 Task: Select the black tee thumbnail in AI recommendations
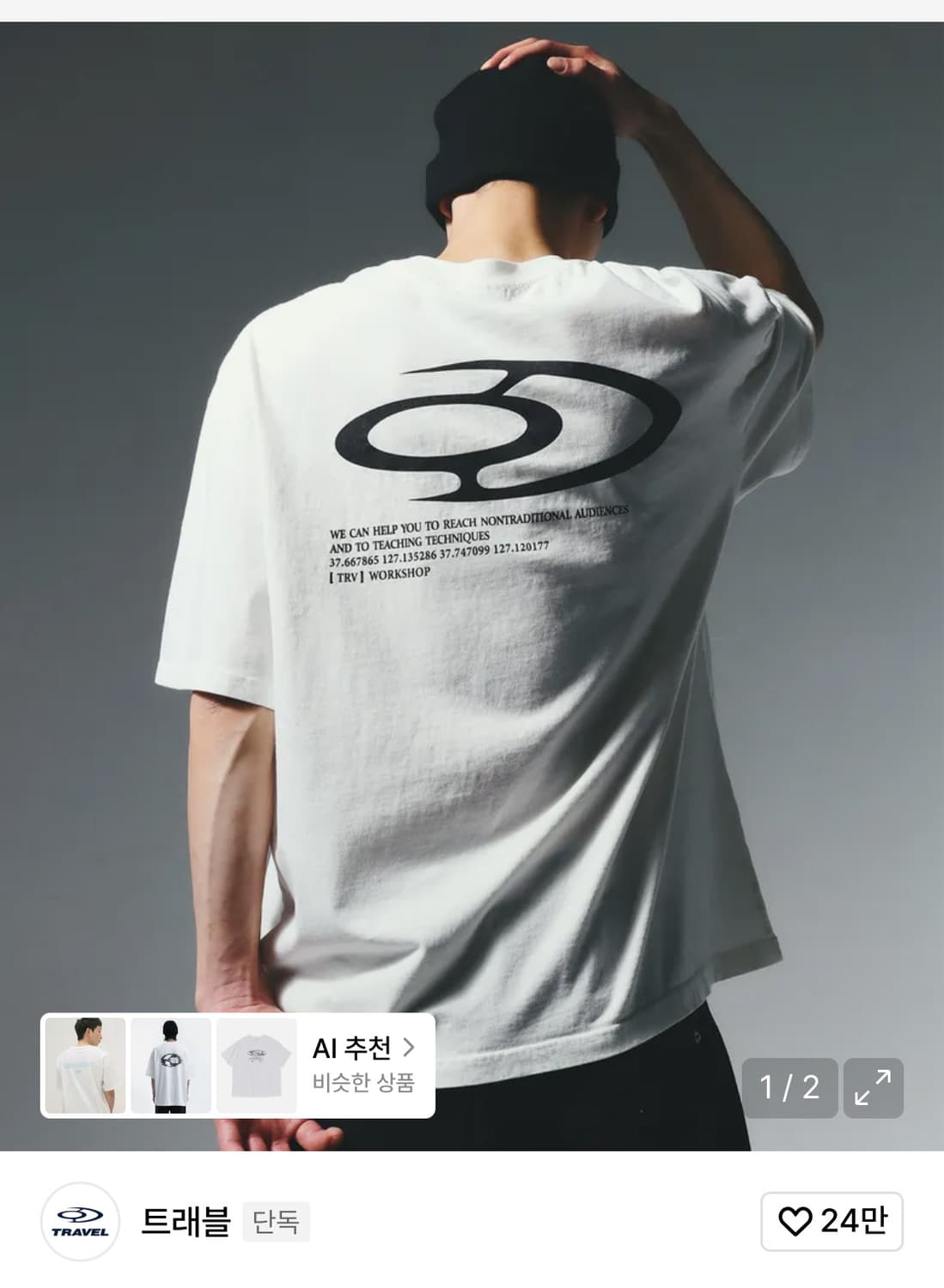pos(171,1063)
